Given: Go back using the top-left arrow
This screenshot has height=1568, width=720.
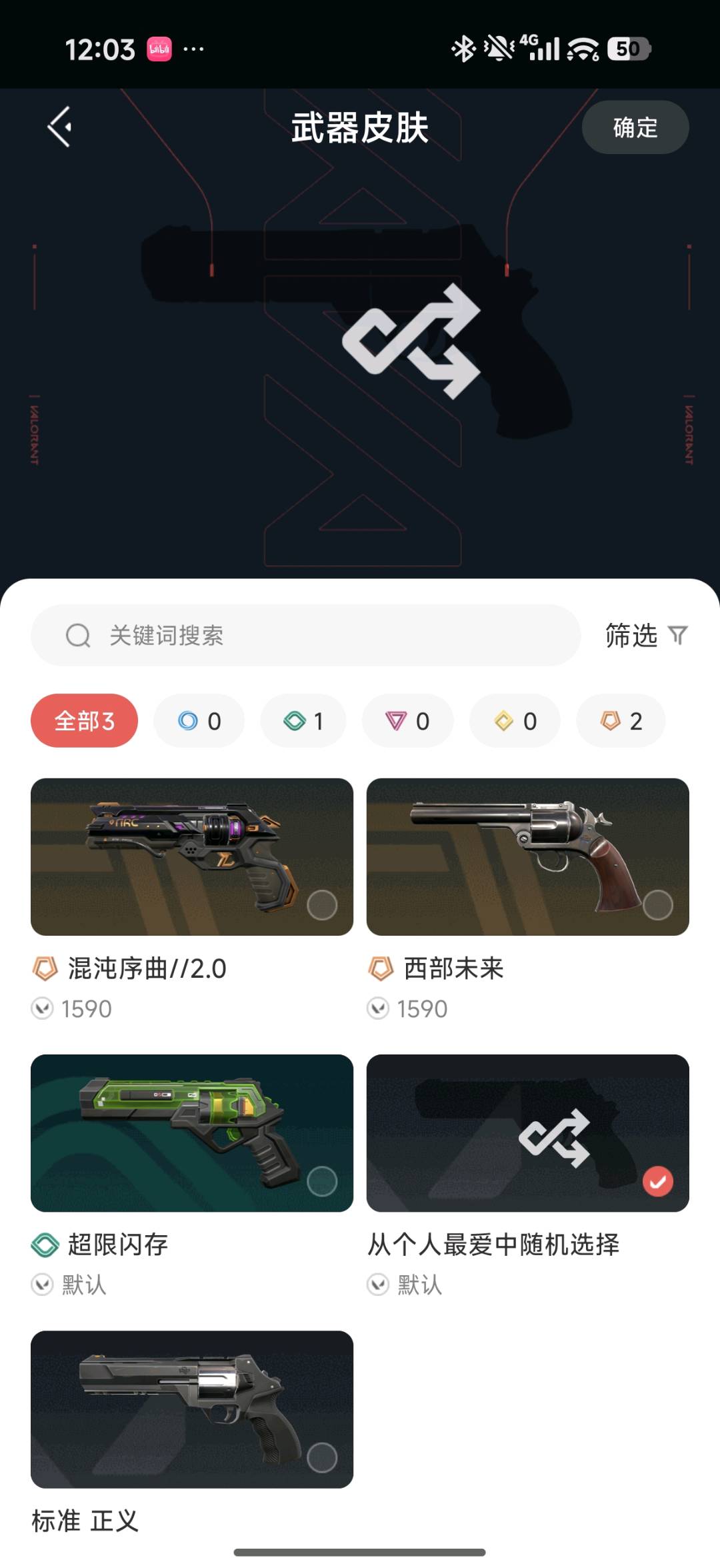Looking at the screenshot, I should [60, 127].
